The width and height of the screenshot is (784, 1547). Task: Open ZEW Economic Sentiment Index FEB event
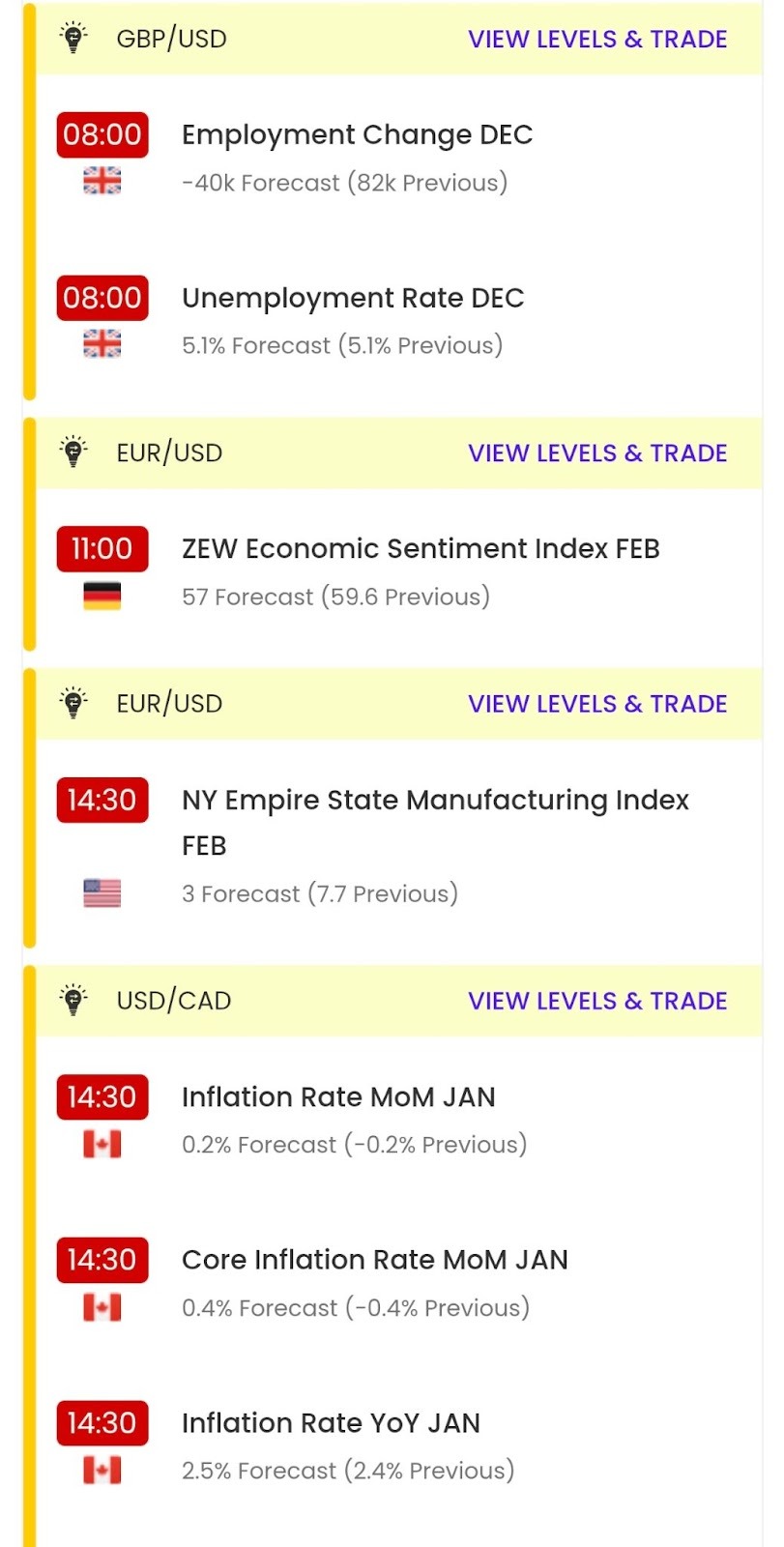tap(421, 549)
